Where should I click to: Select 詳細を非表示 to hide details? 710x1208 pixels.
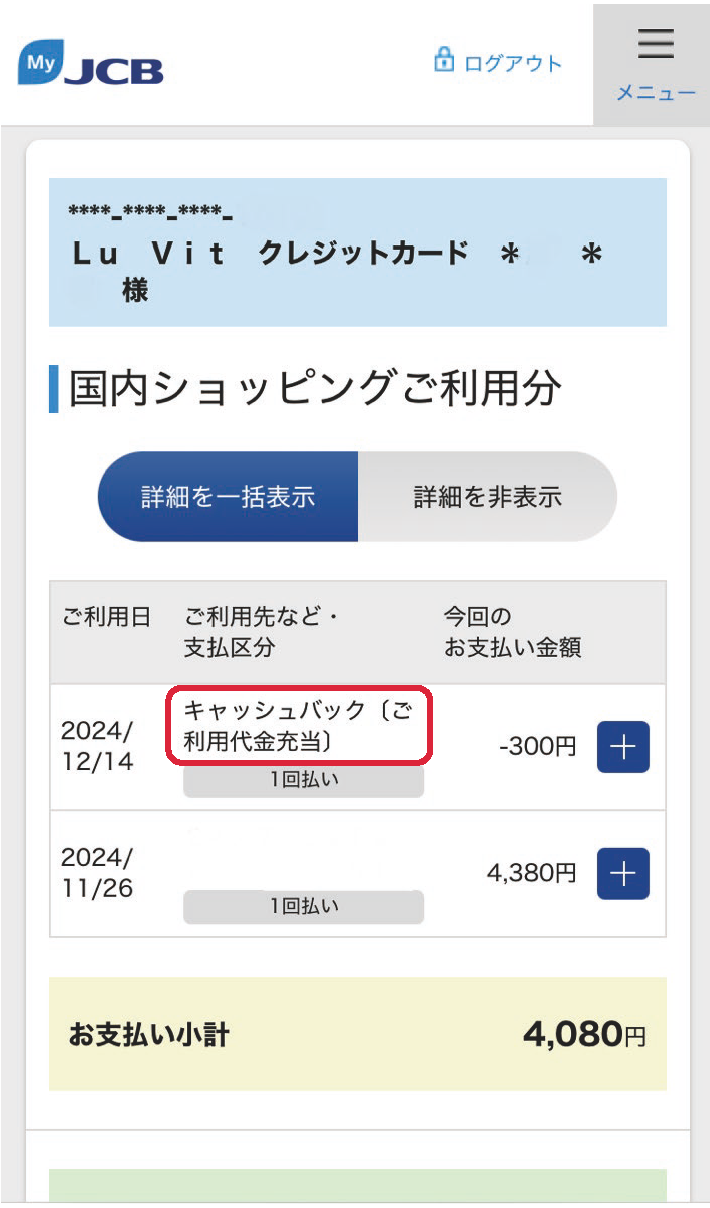tap(487, 496)
